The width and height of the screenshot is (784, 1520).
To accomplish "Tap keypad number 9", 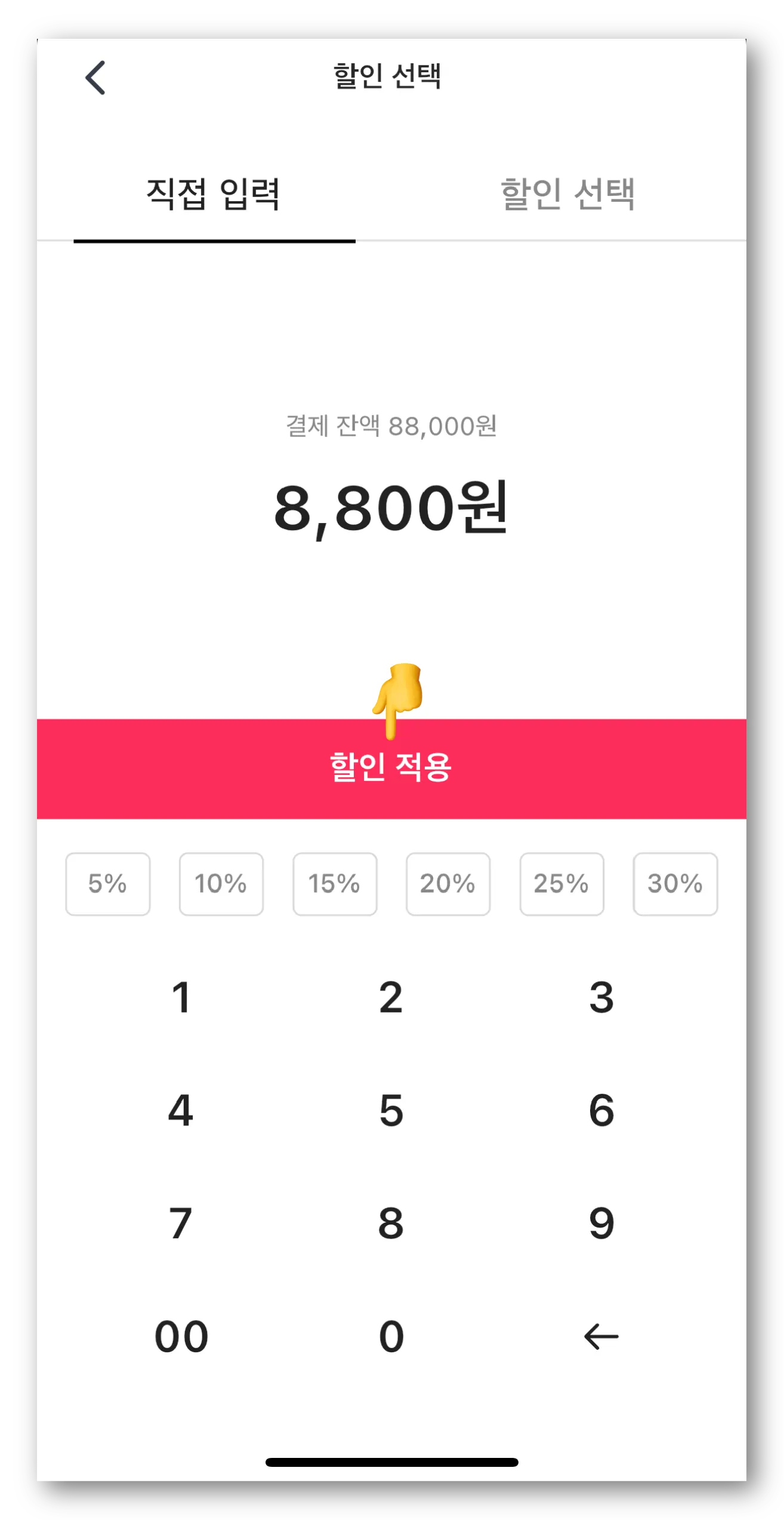I will pos(601,1223).
